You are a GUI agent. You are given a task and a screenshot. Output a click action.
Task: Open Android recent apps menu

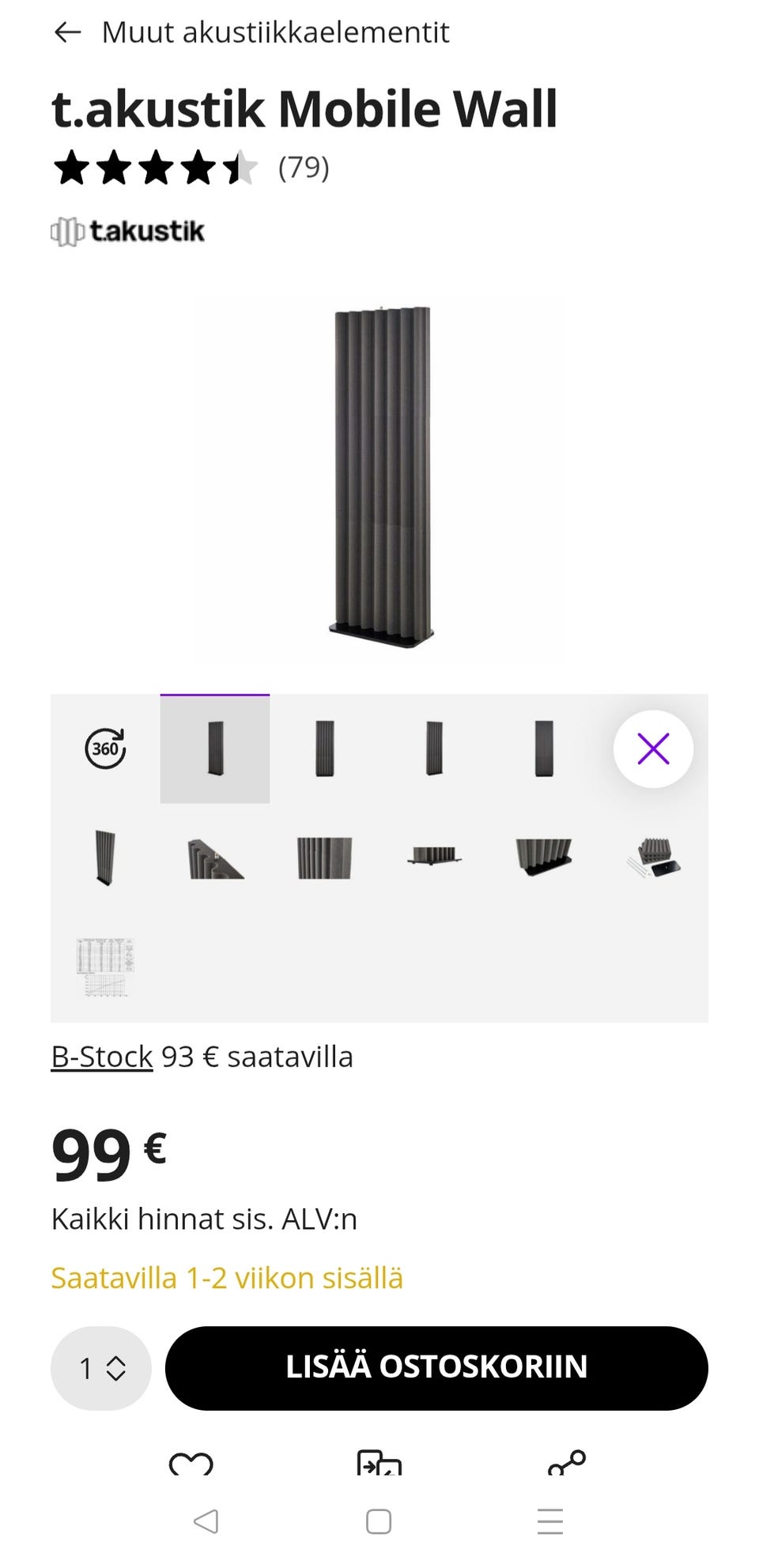(x=549, y=1520)
